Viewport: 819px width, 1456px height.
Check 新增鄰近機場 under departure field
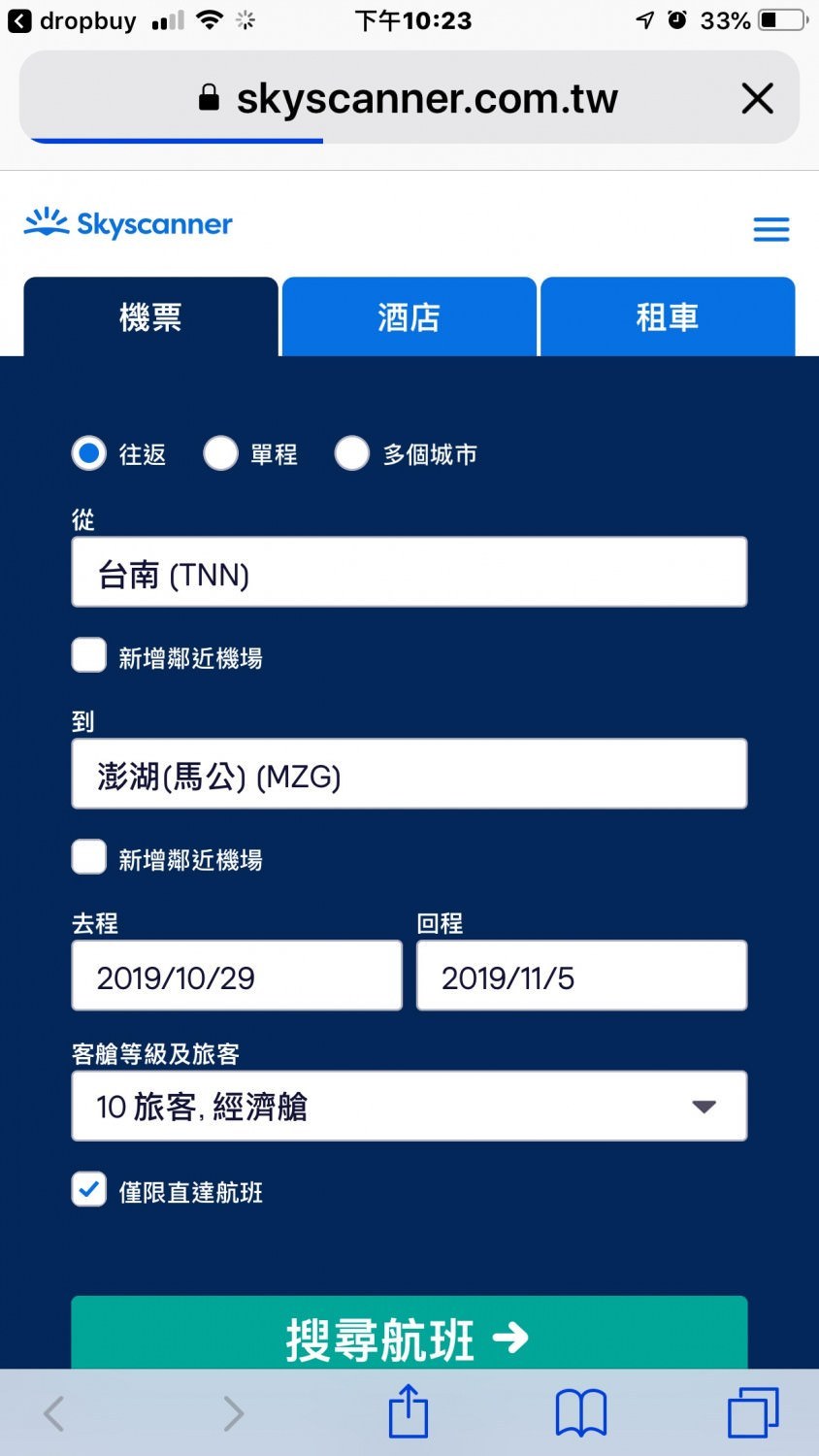click(89, 655)
